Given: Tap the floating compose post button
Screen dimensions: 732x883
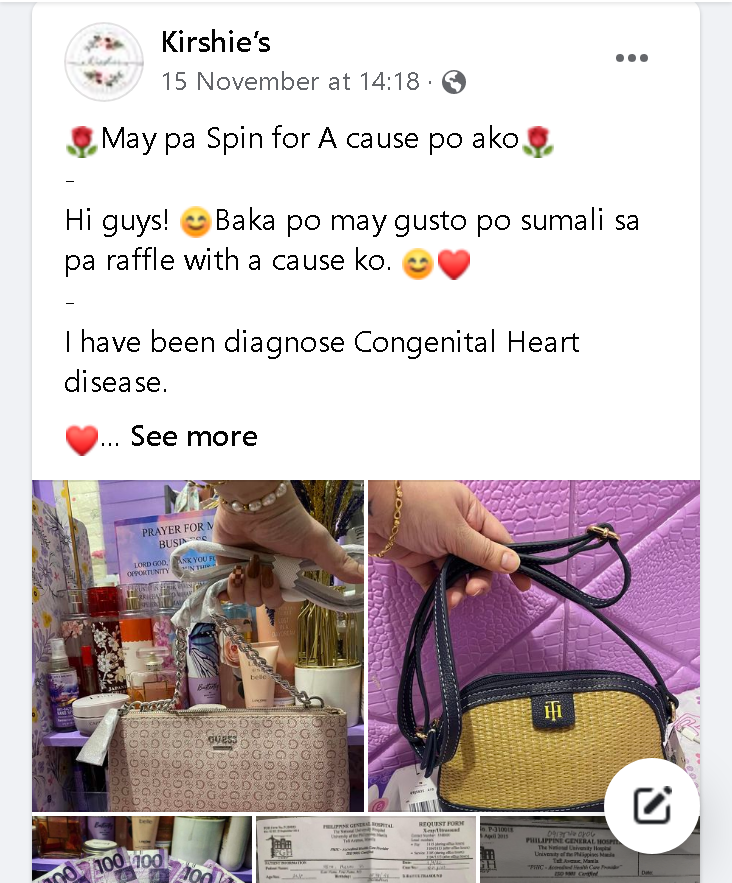Looking at the screenshot, I should [x=651, y=804].
